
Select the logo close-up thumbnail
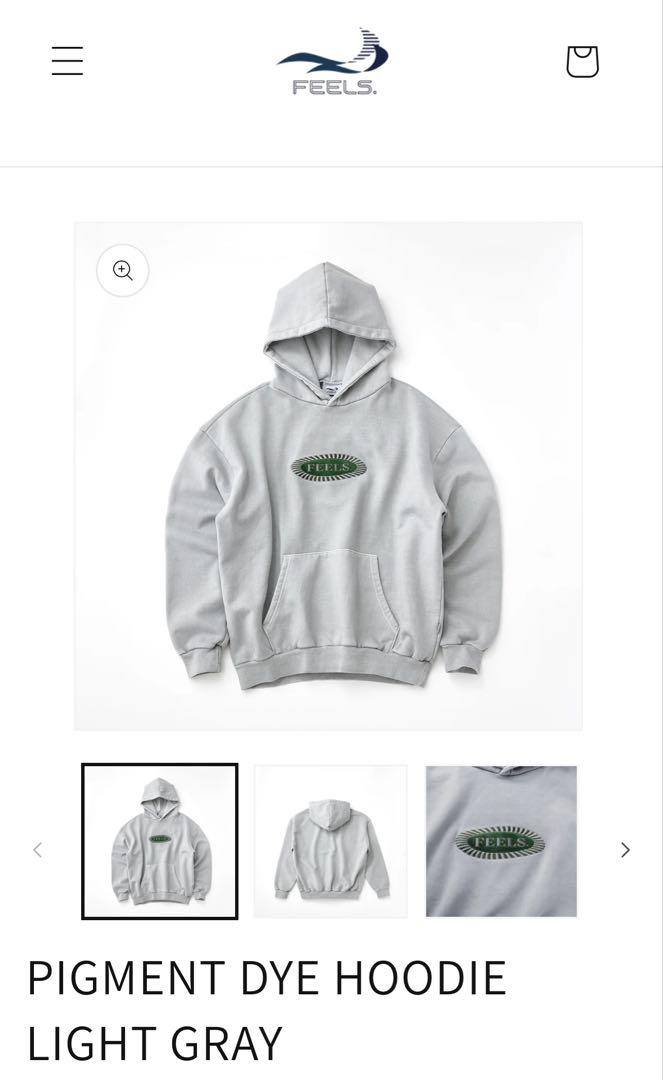pyautogui.click(x=501, y=841)
